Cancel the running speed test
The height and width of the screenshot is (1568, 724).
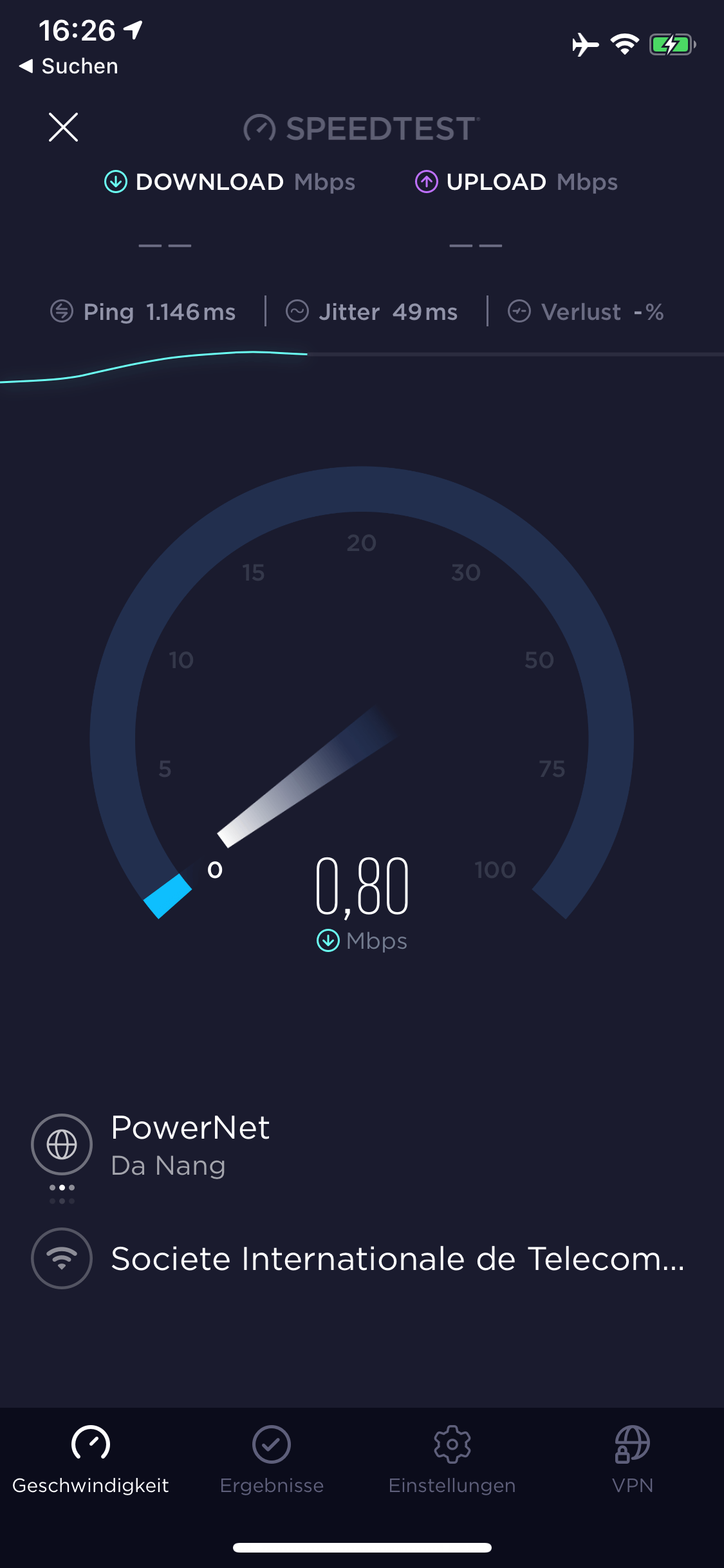[x=63, y=127]
